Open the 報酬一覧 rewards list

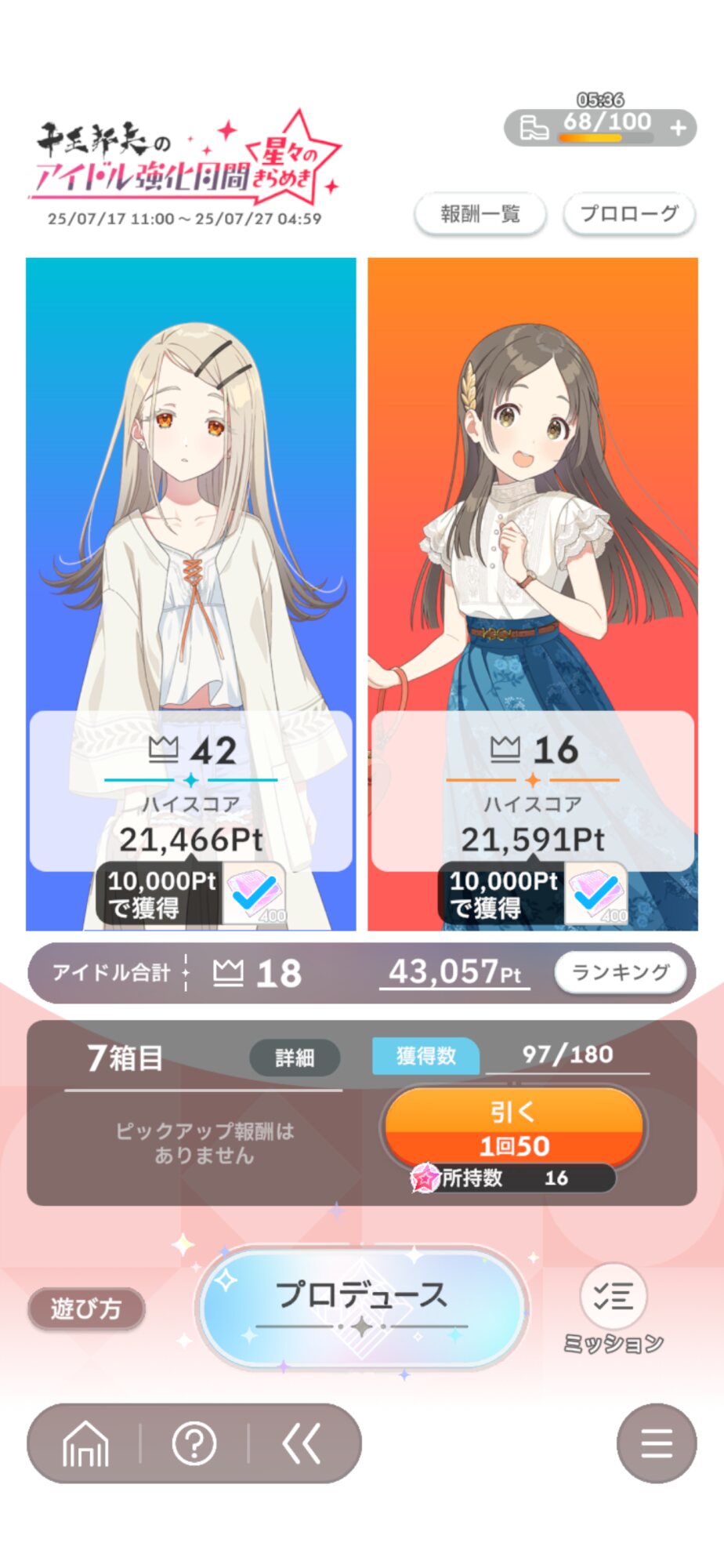tap(480, 214)
